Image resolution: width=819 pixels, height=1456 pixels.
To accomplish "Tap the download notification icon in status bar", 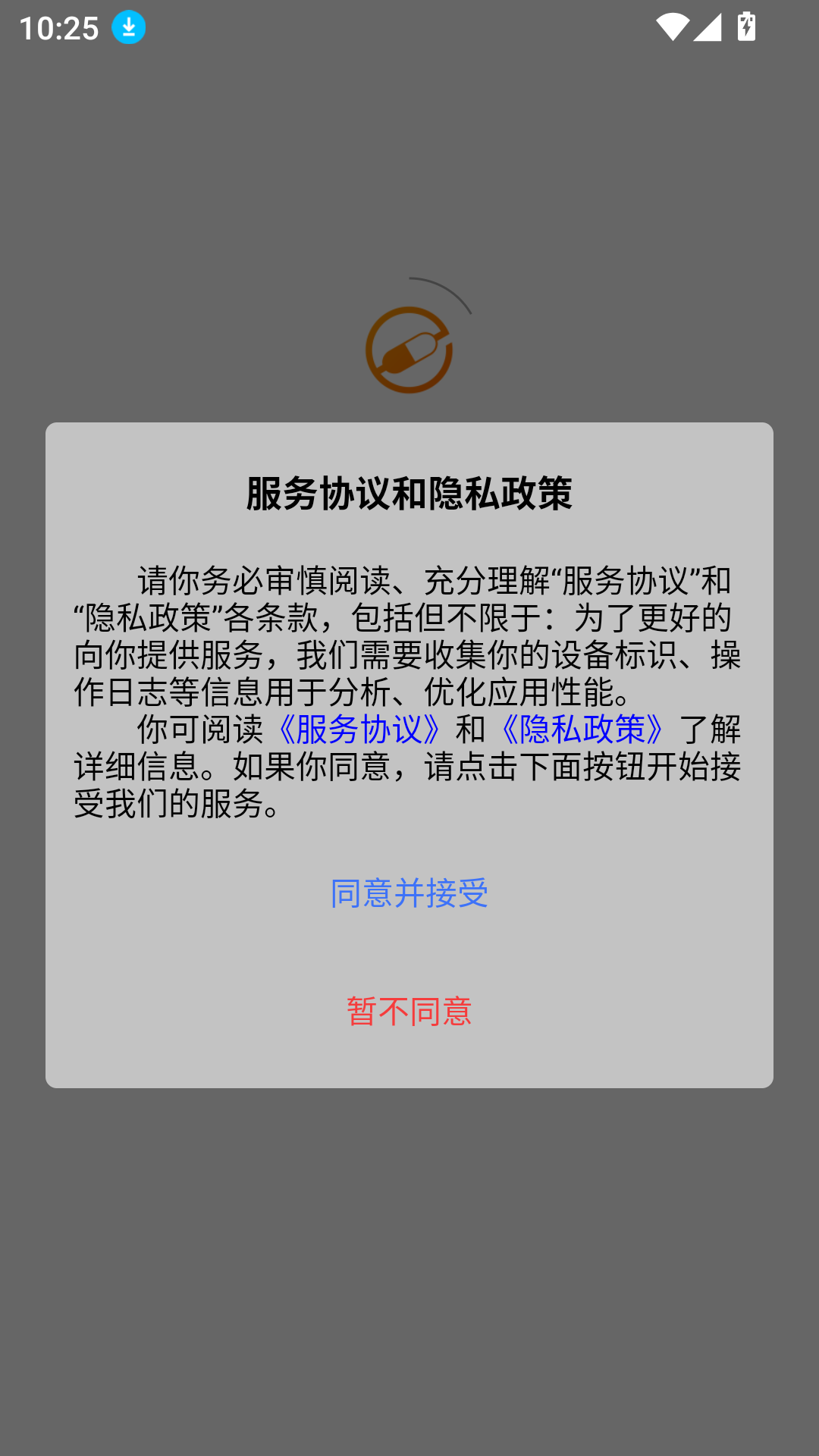I will 127,27.
